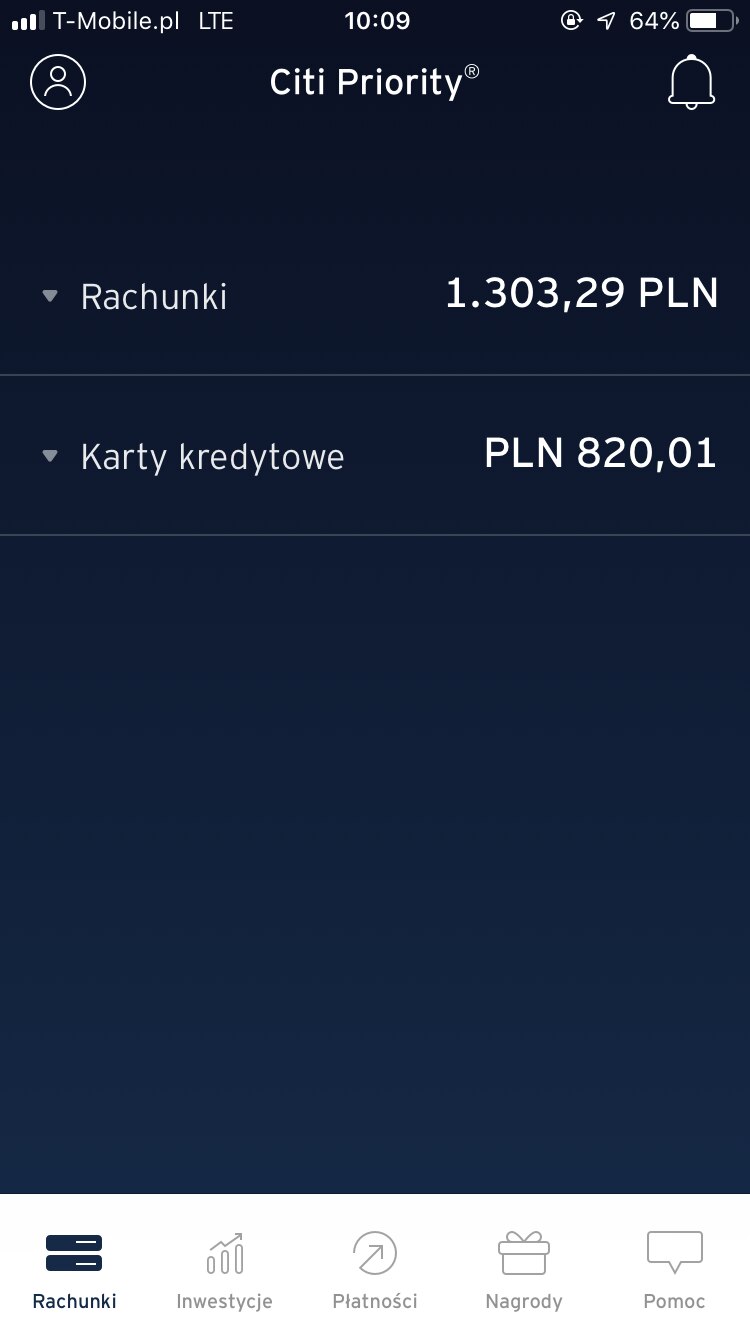Select the Rachunki accounts icon
Screen dimensions: 750x1334
[x=74, y=1252]
